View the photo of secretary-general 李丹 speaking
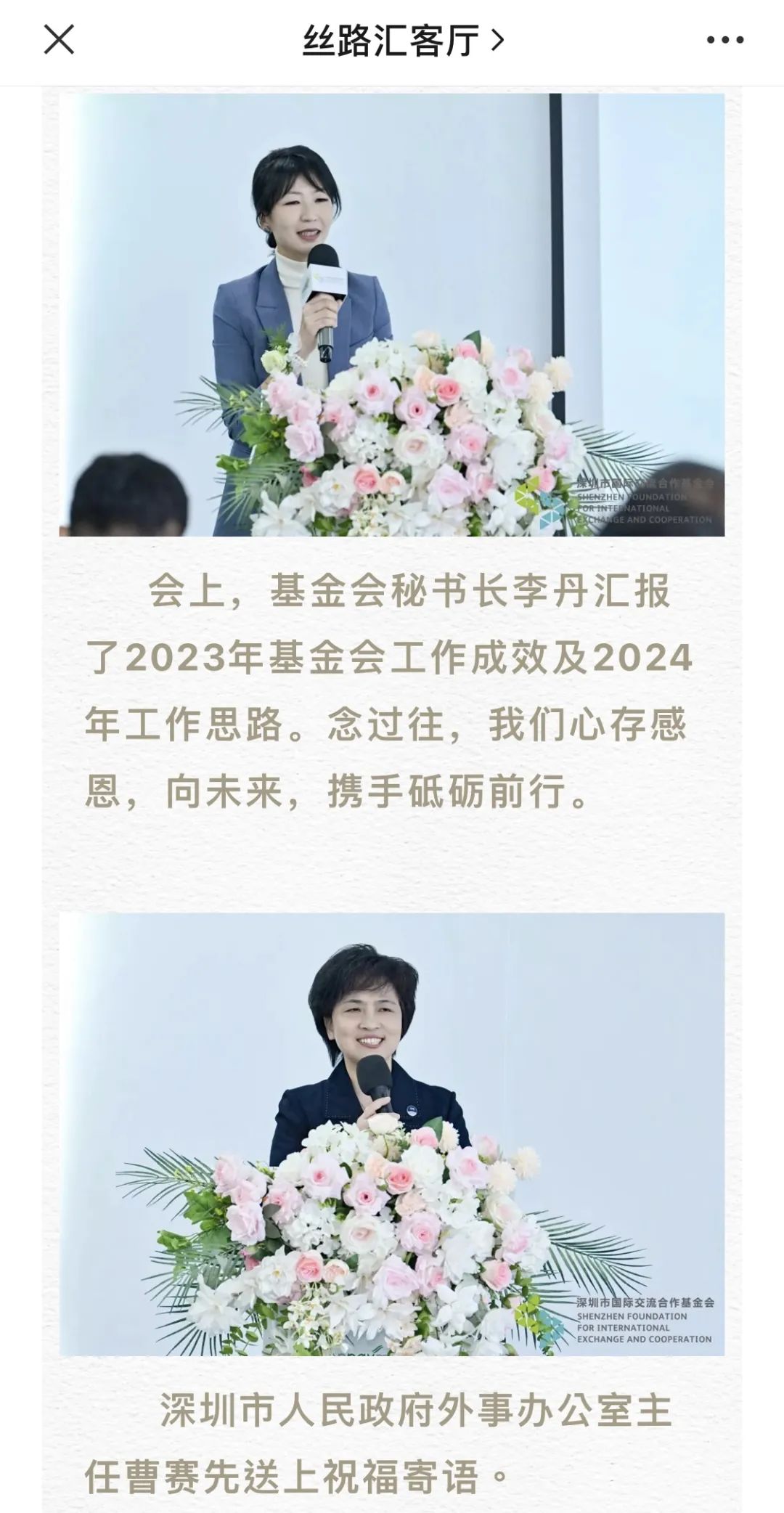The image size is (784, 1513). click(x=392, y=315)
